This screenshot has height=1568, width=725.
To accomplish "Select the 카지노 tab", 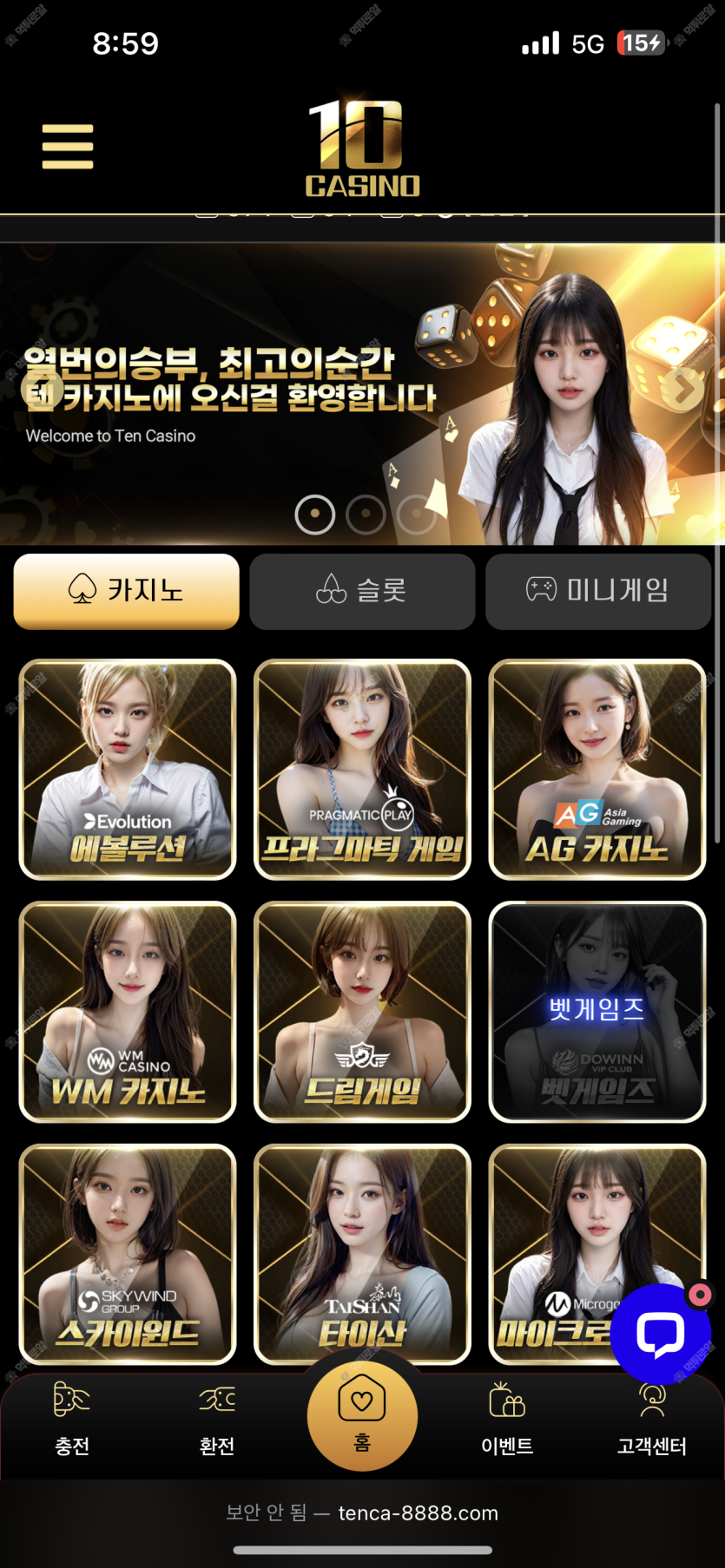I will 127,591.
